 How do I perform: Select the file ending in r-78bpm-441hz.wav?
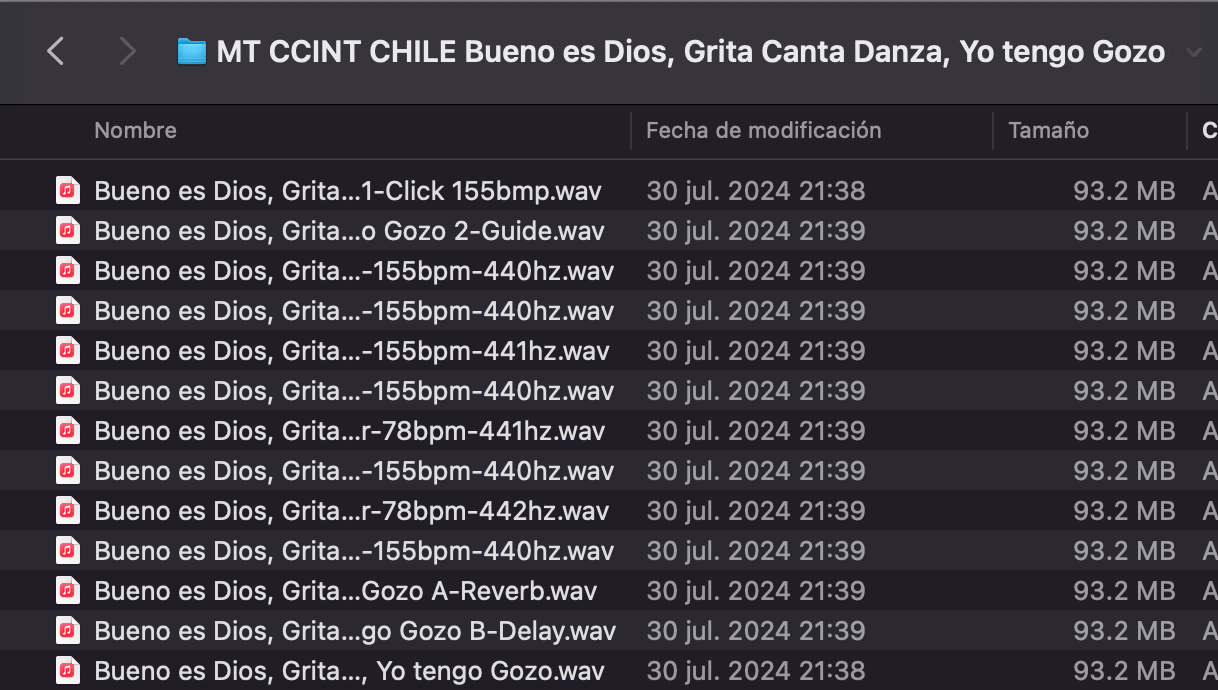tap(349, 431)
